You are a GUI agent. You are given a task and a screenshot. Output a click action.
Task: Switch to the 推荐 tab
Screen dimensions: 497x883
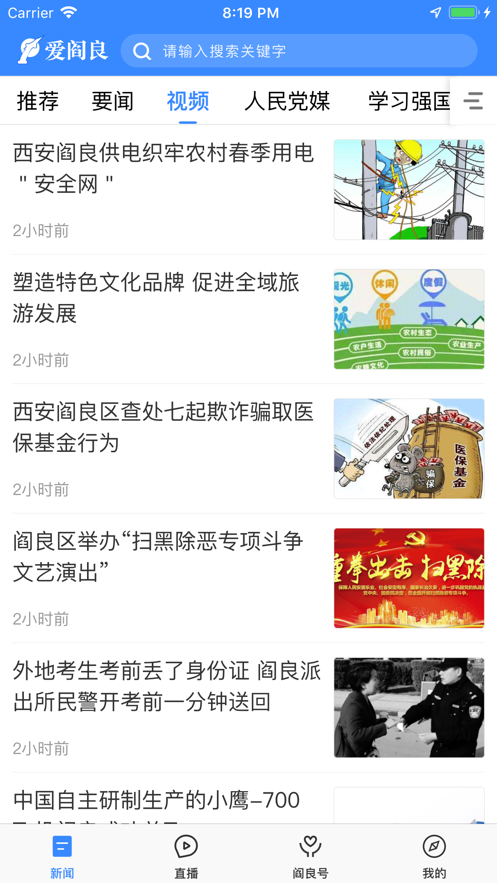click(38, 101)
